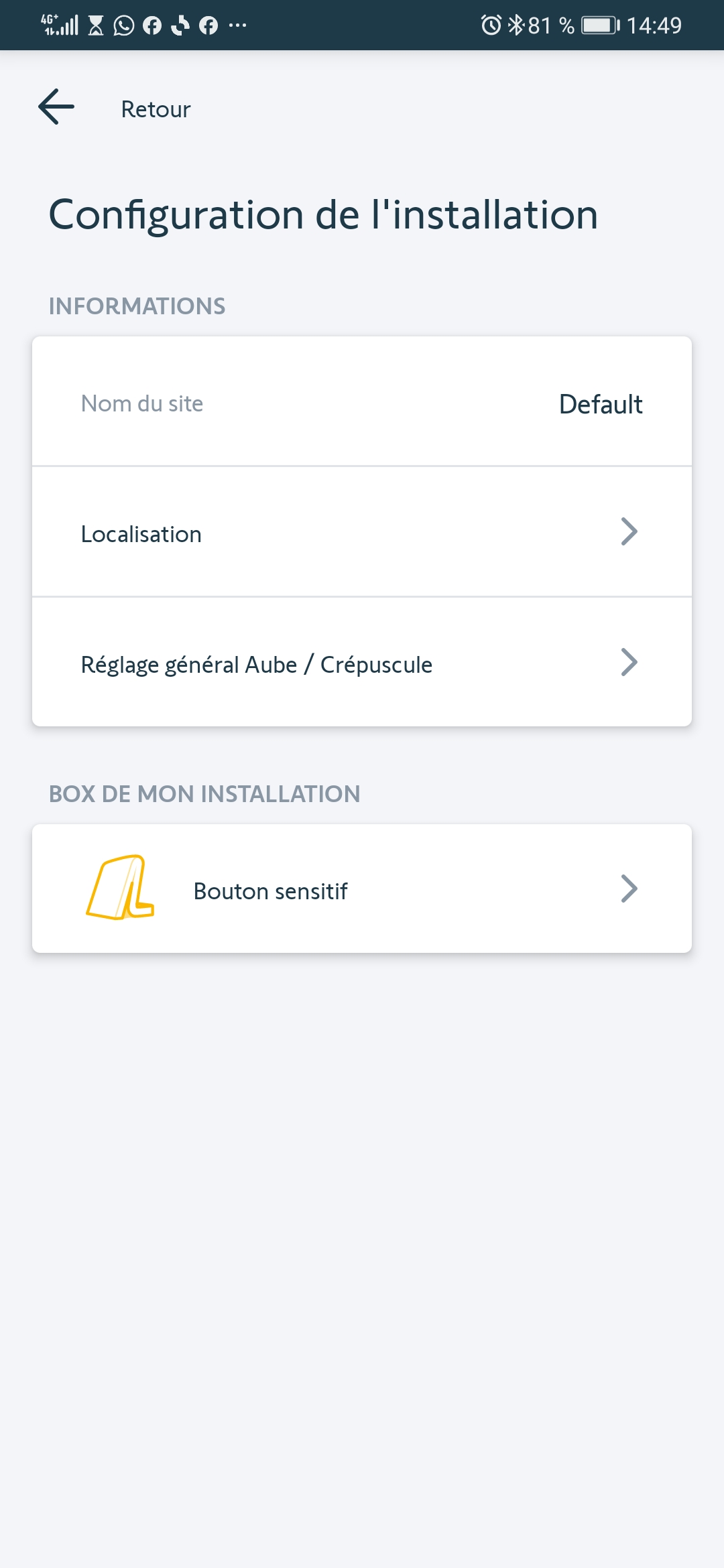
Task: Open the Localisation settings
Action: (x=362, y=532)
